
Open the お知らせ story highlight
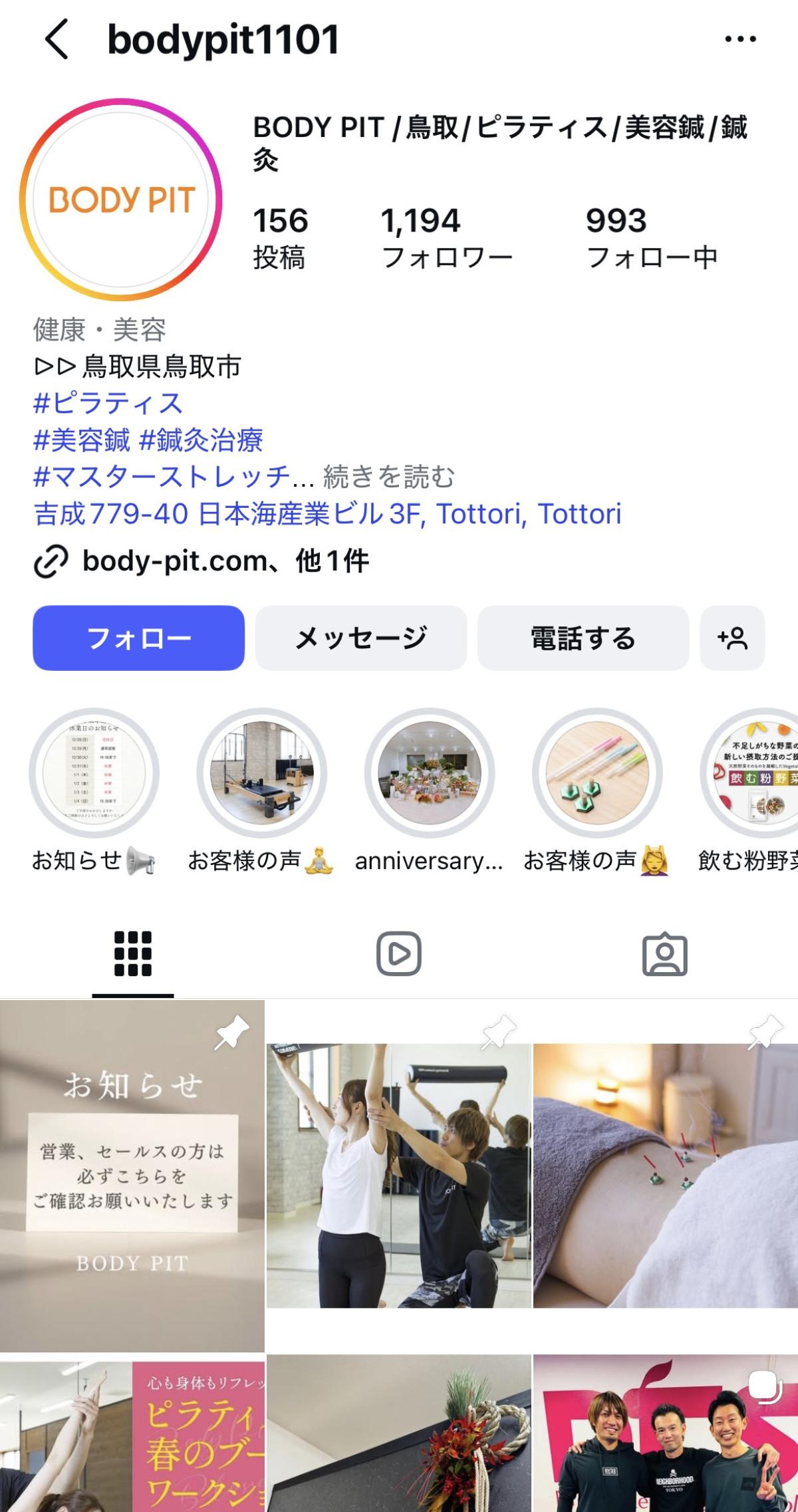(94, 773)
